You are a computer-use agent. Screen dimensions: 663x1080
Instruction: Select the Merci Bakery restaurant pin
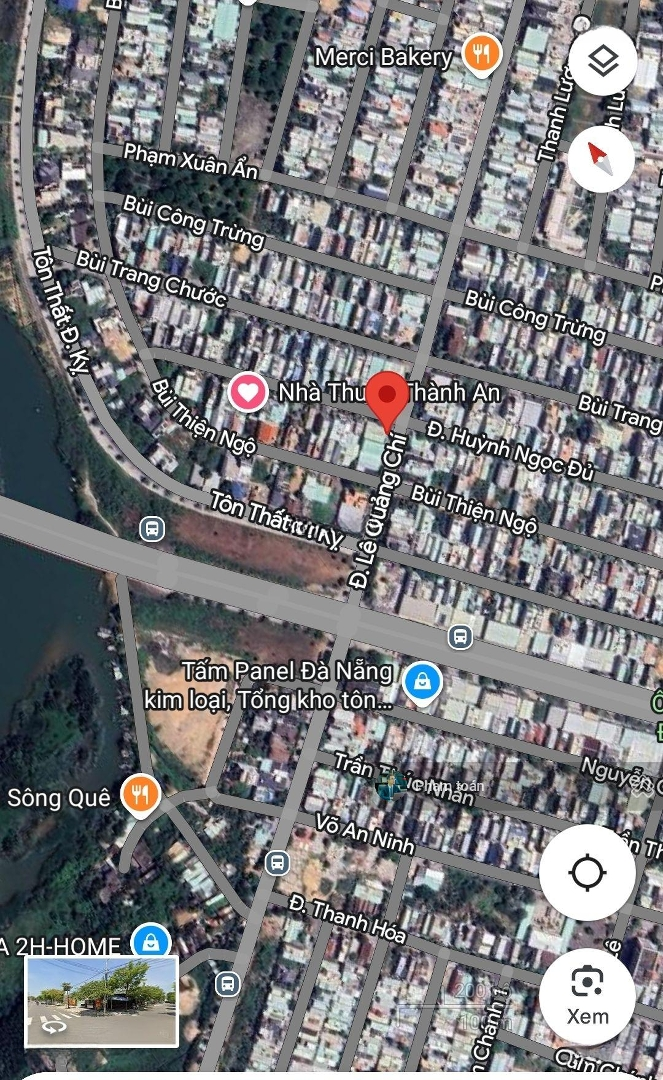[482, 54]
